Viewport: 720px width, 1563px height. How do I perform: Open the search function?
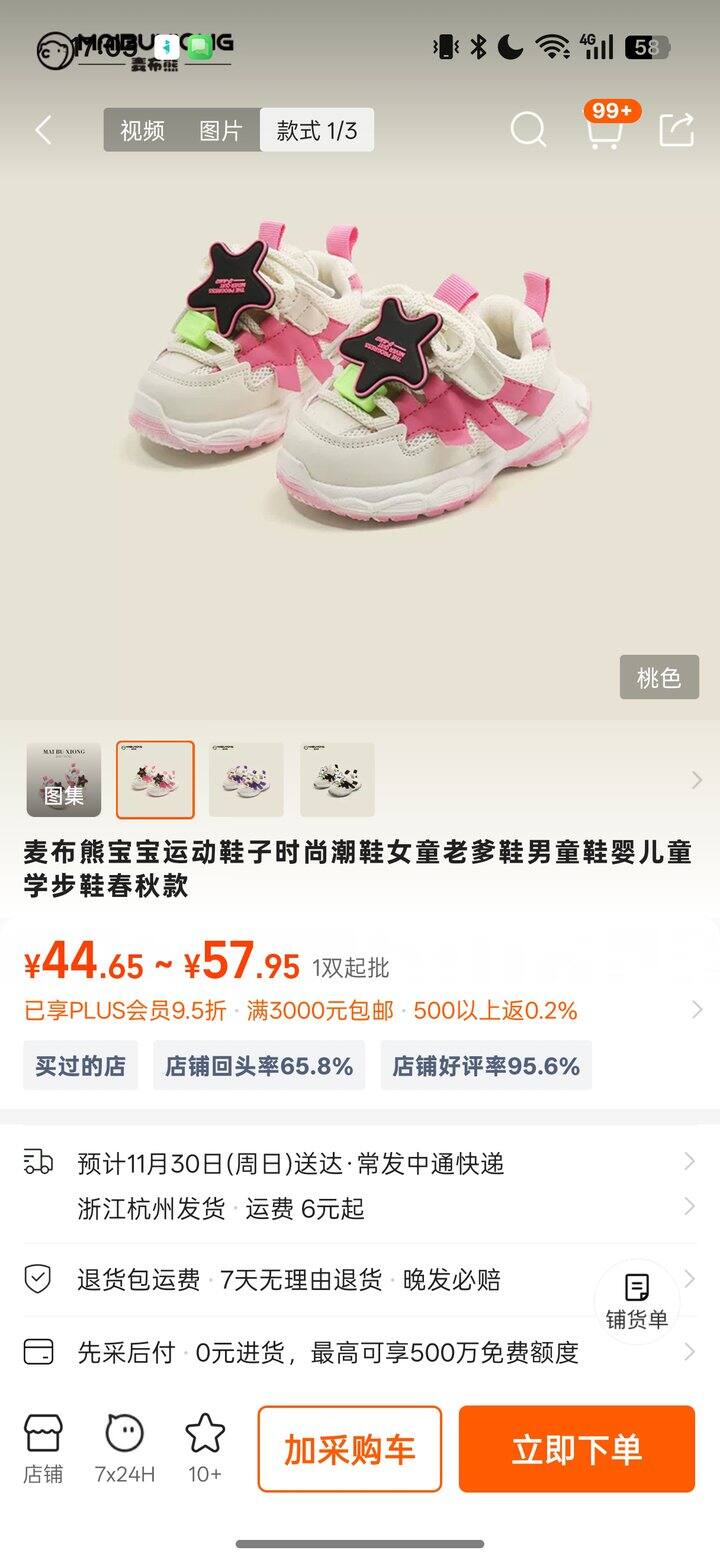527,130
